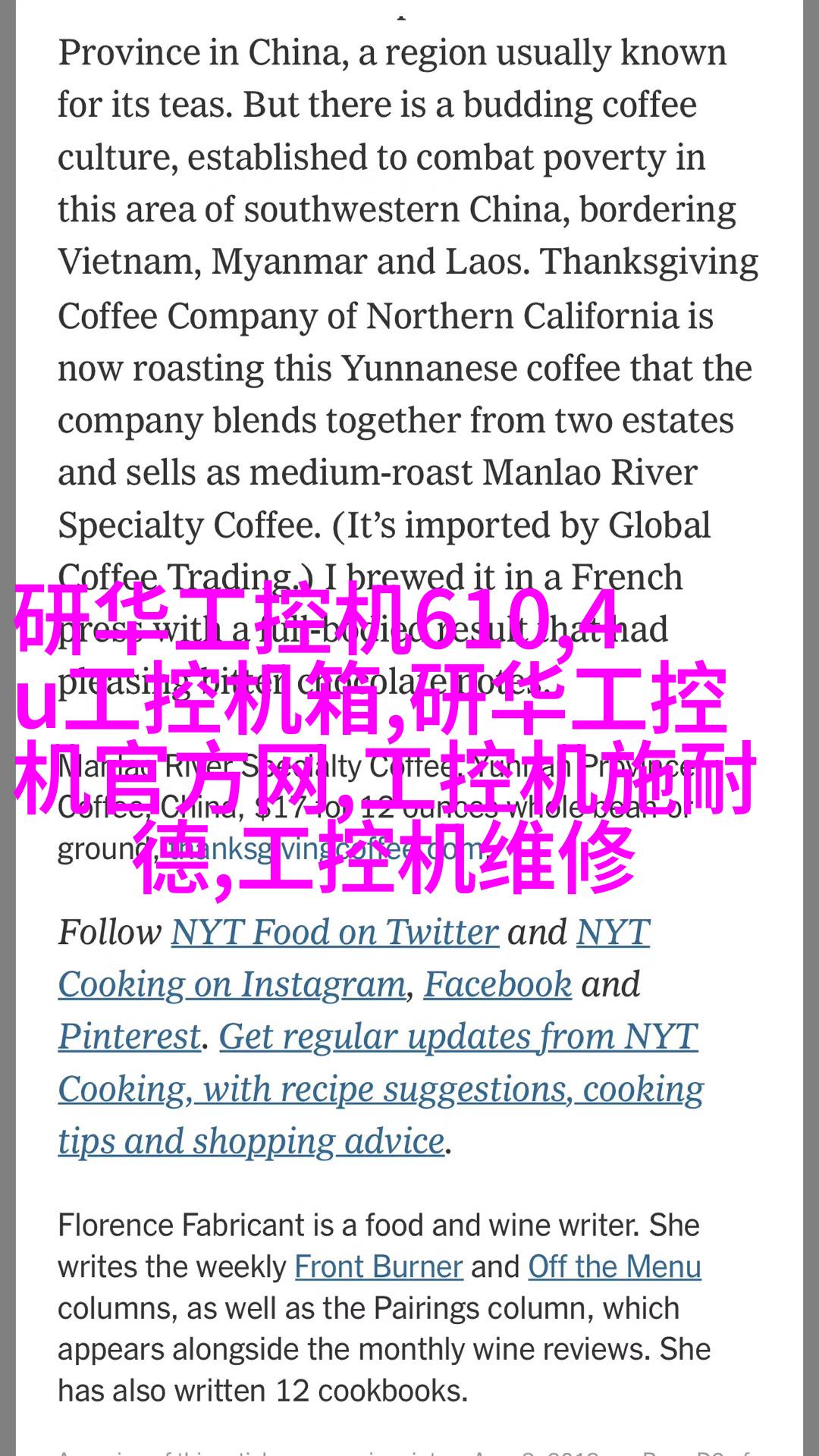
Task: Get regular updates from NYT Cooking
Action: [457, 1037]
